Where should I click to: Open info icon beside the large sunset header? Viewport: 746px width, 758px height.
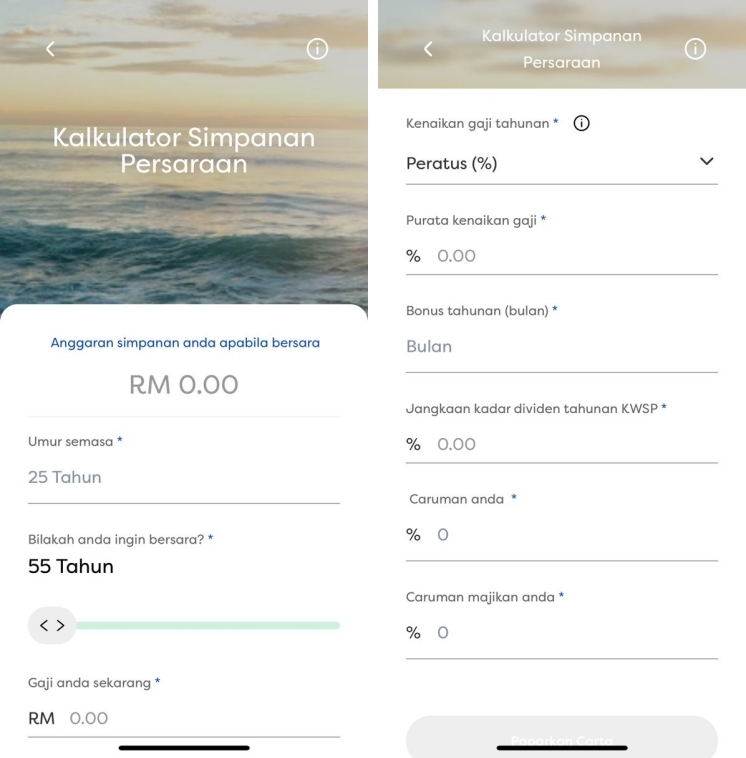point(317,49)
